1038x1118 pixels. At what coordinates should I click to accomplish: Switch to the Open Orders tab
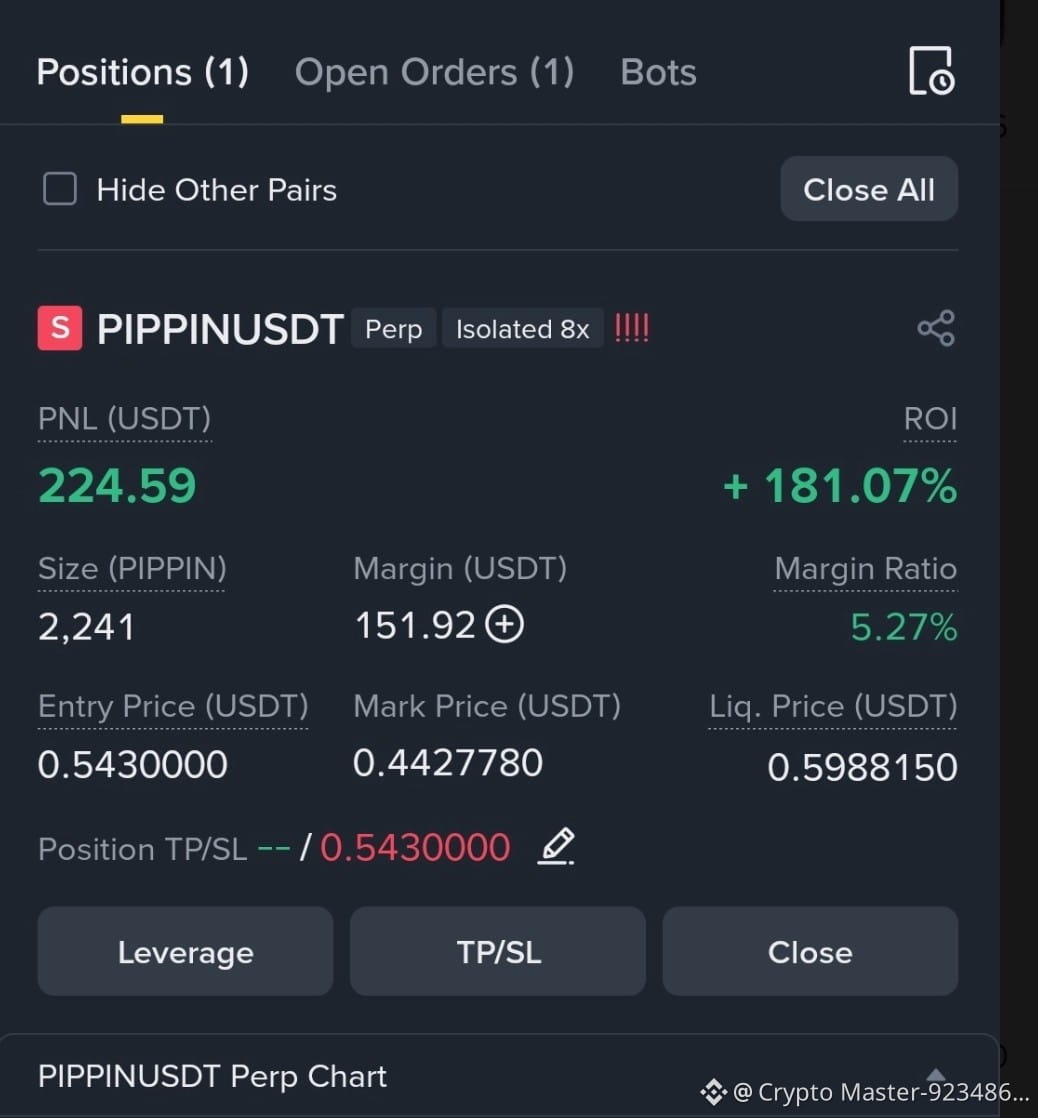coord(434,73)
